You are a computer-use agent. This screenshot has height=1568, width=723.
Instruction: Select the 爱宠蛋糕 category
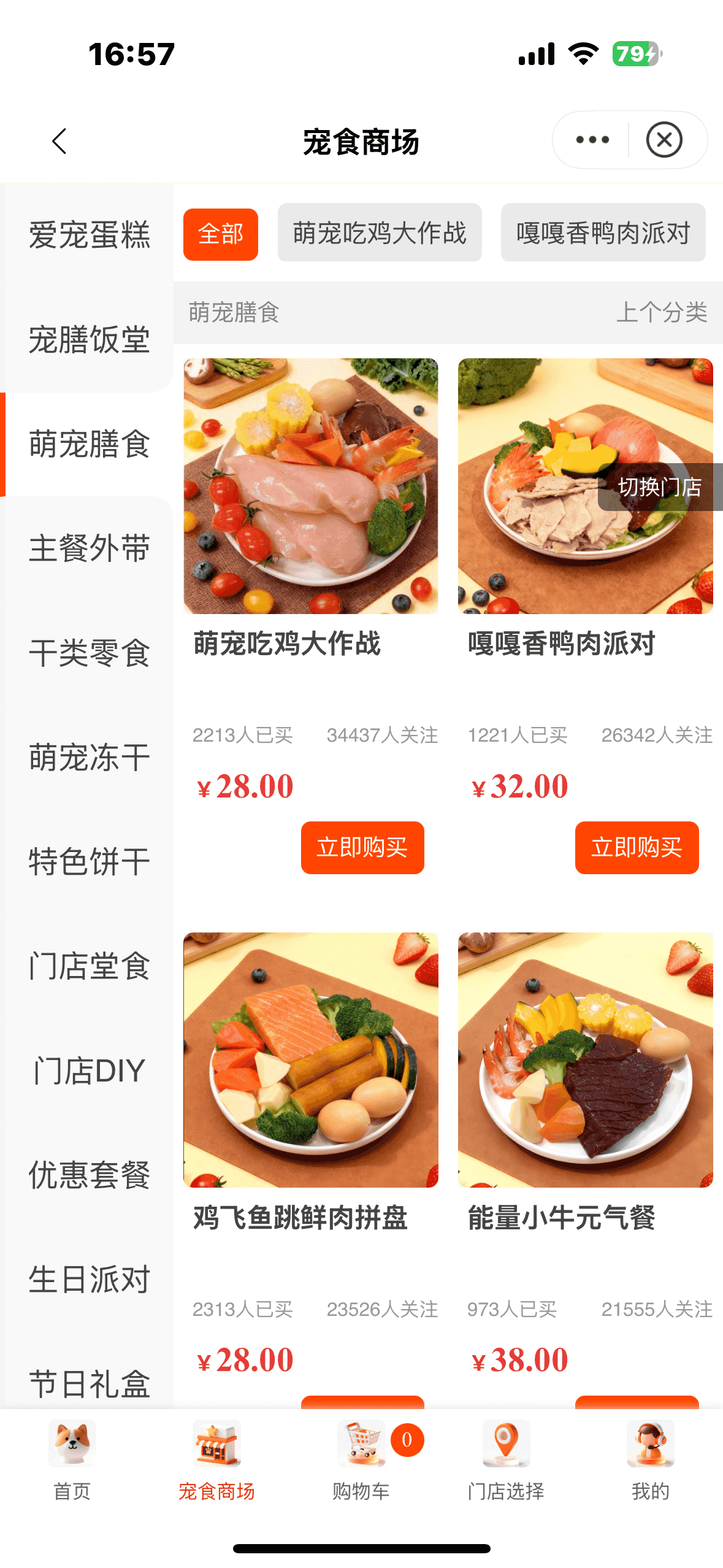[x=89, y=235]
